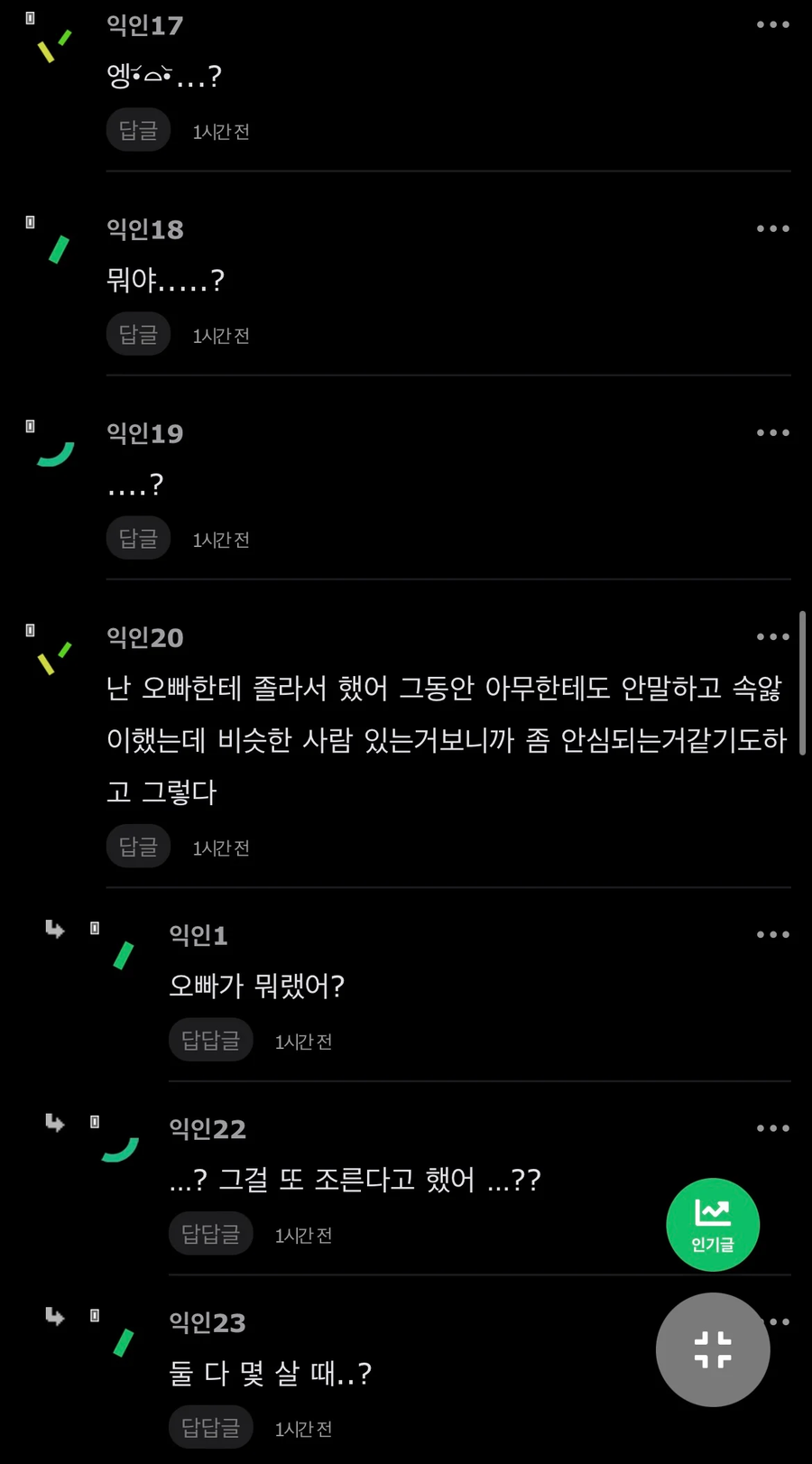Tap 답답글 under 익인22's reply
The height and width of the screenshot is (1464, 812).
tap(210, 1234)
